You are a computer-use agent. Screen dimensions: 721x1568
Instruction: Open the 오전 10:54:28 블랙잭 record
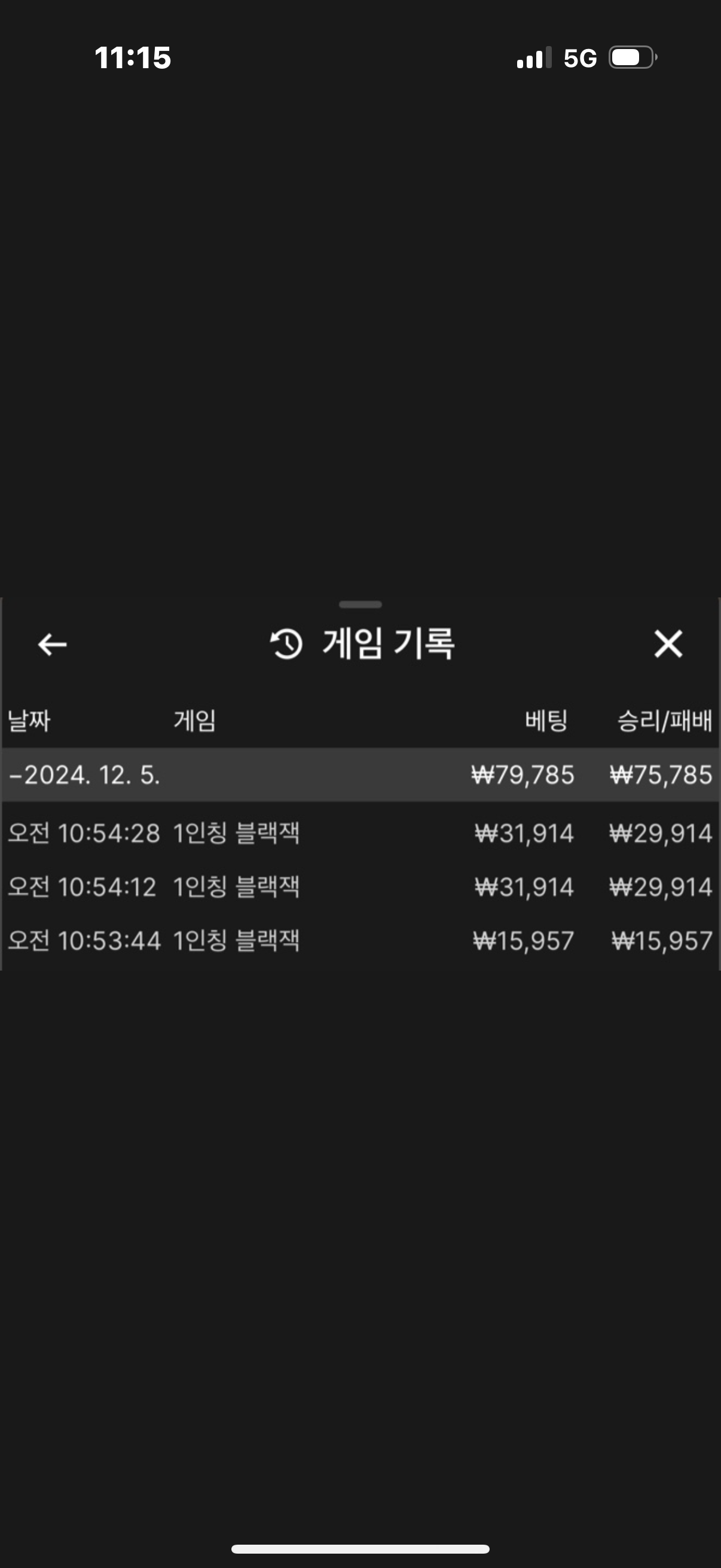click(x=360, y=832)
